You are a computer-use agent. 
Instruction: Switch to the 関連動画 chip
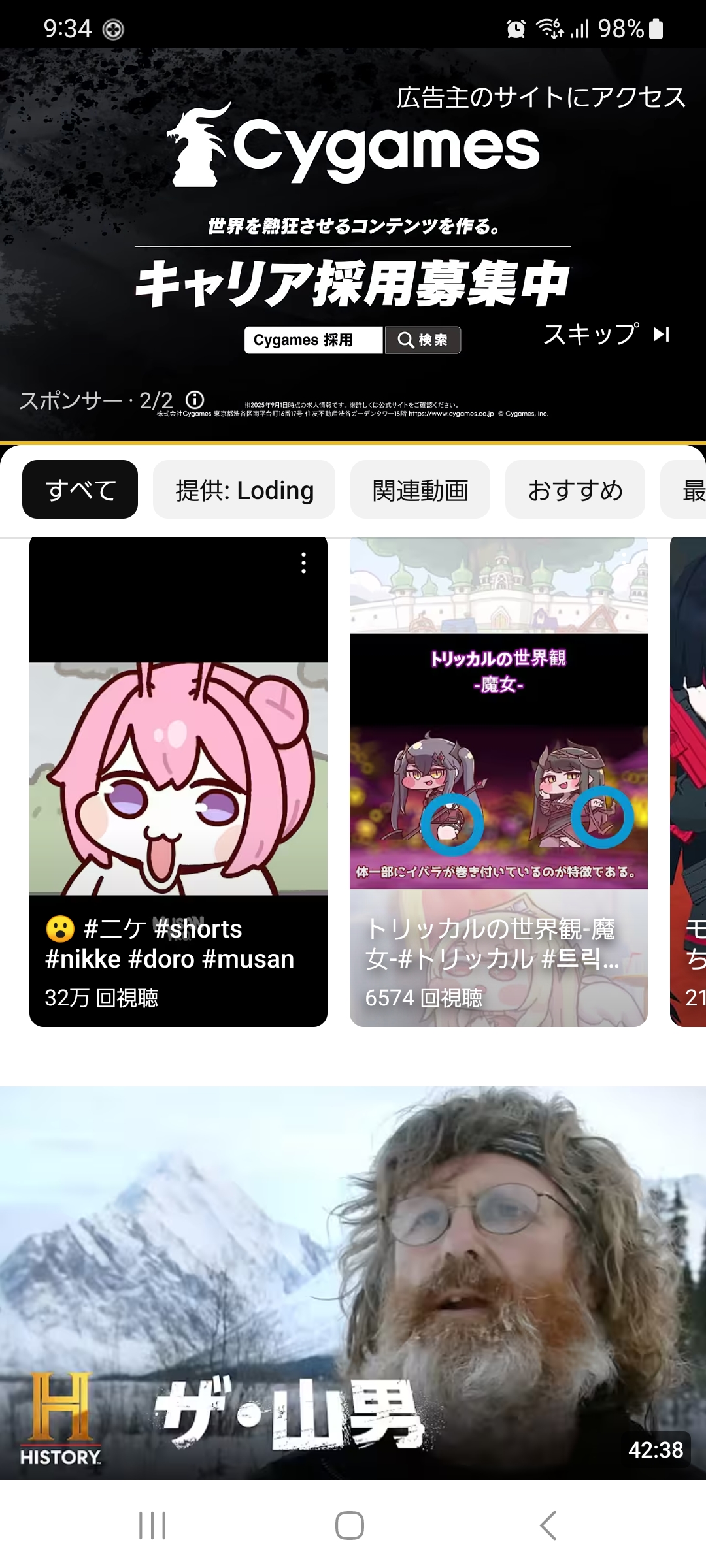click(x=420, y=490)
